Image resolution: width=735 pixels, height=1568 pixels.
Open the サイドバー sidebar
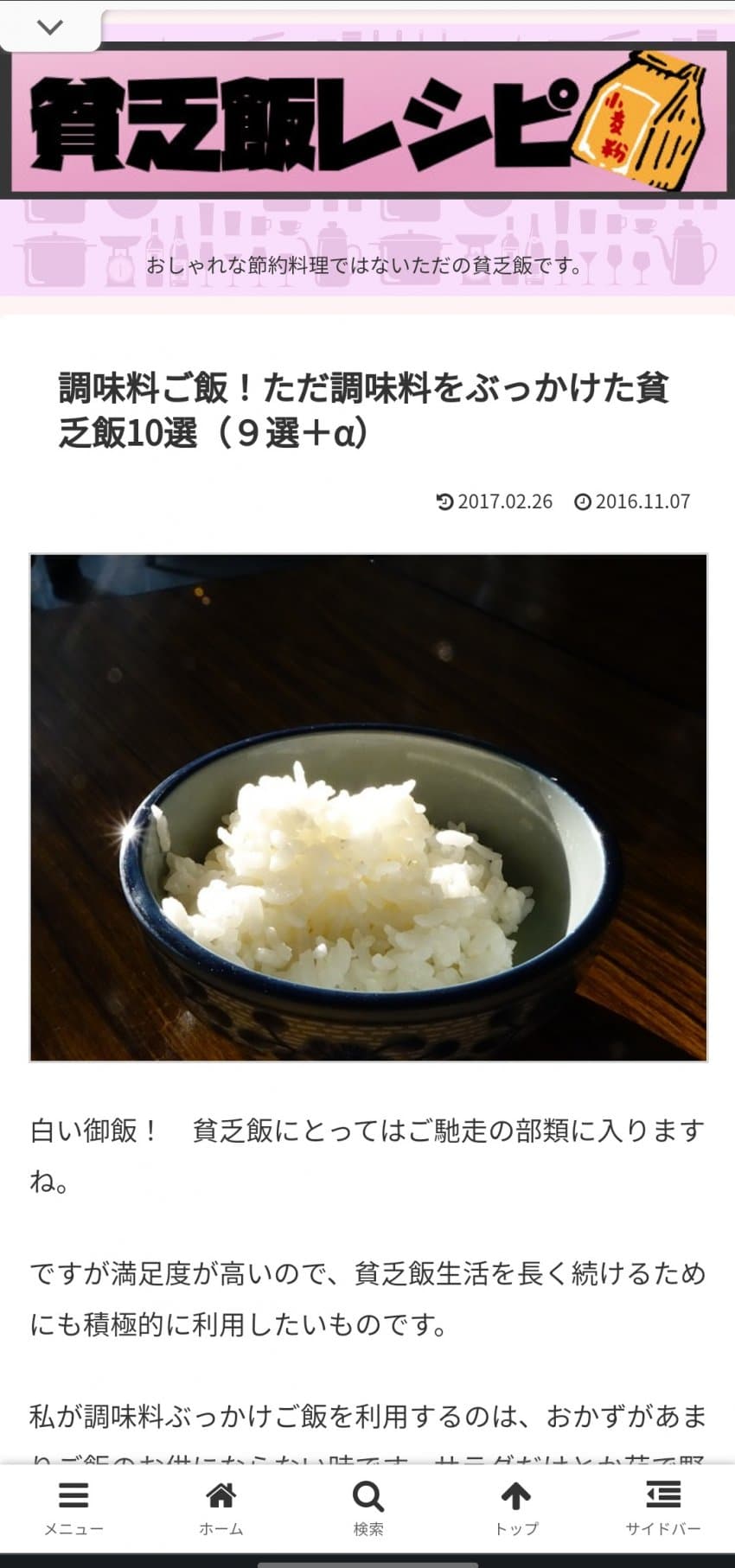662,1510
